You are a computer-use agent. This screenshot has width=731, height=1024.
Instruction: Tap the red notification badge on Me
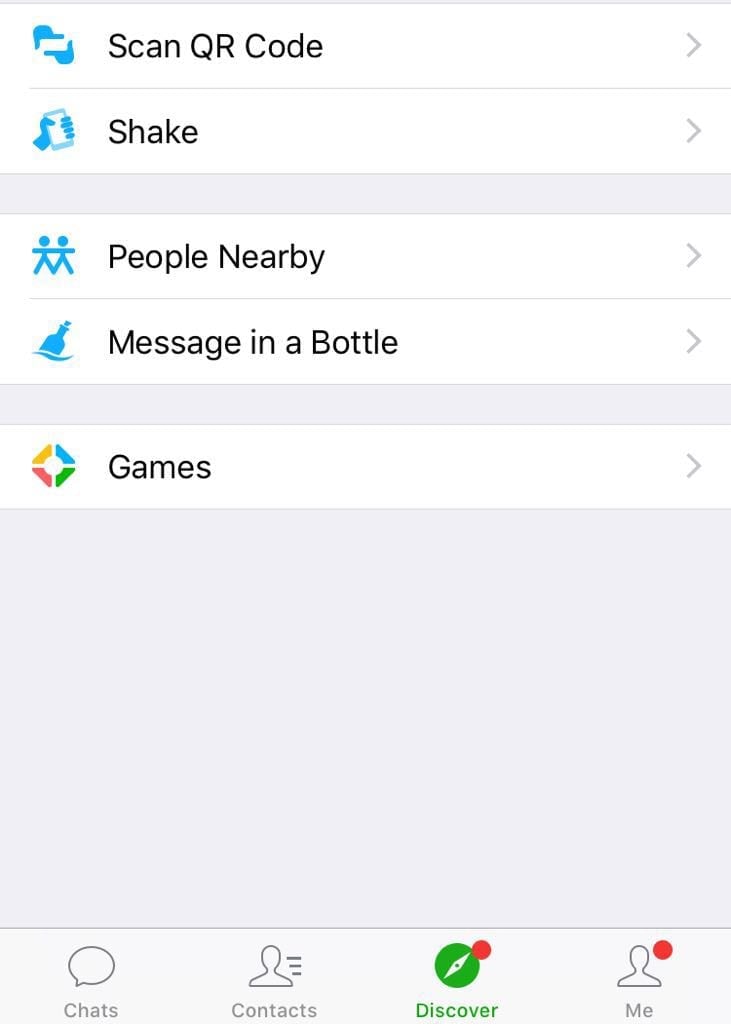(x=662, y=948)
